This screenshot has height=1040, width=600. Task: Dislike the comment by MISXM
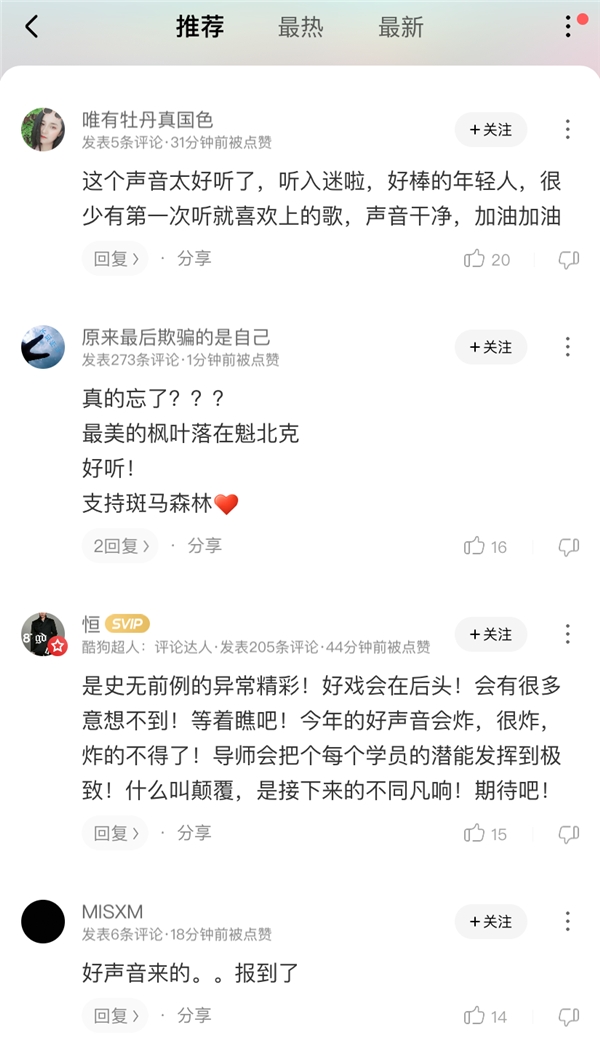pos(568,1017)
